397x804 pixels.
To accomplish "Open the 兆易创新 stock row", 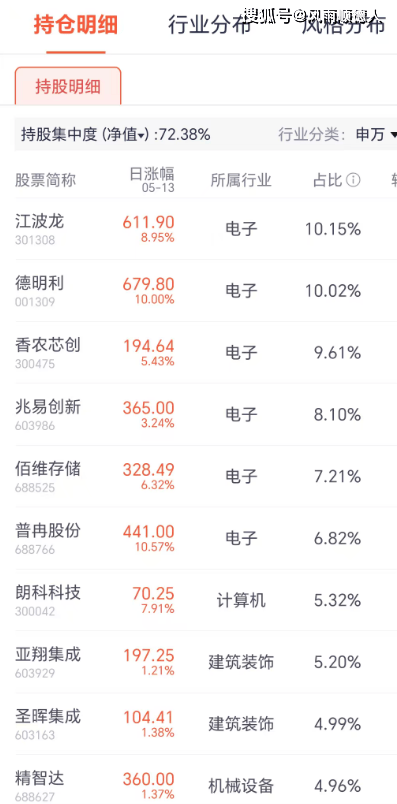I will point(198,414).
